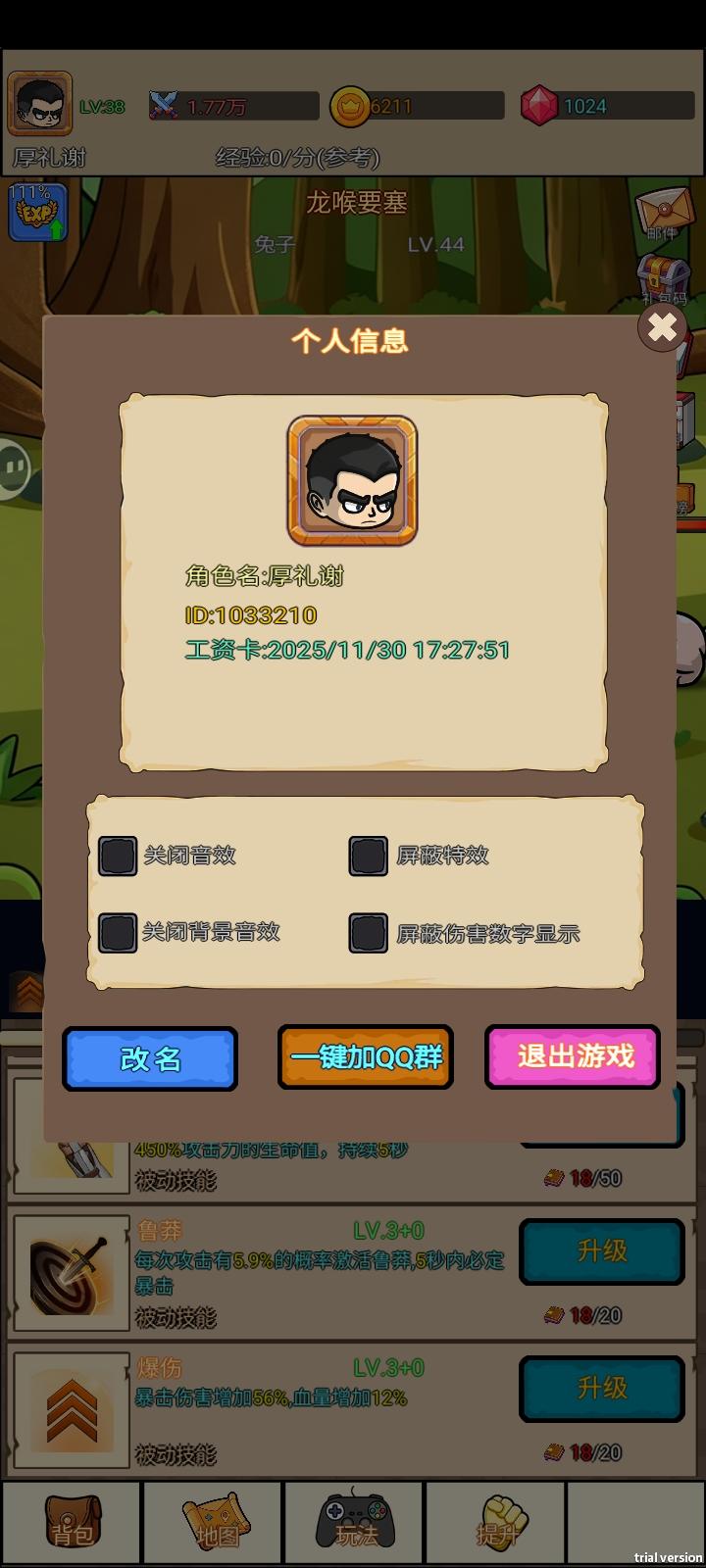The width and height of the screenshot is (706, 1568).
Task: Switch to the 地图 tab
Action: 212,1522
